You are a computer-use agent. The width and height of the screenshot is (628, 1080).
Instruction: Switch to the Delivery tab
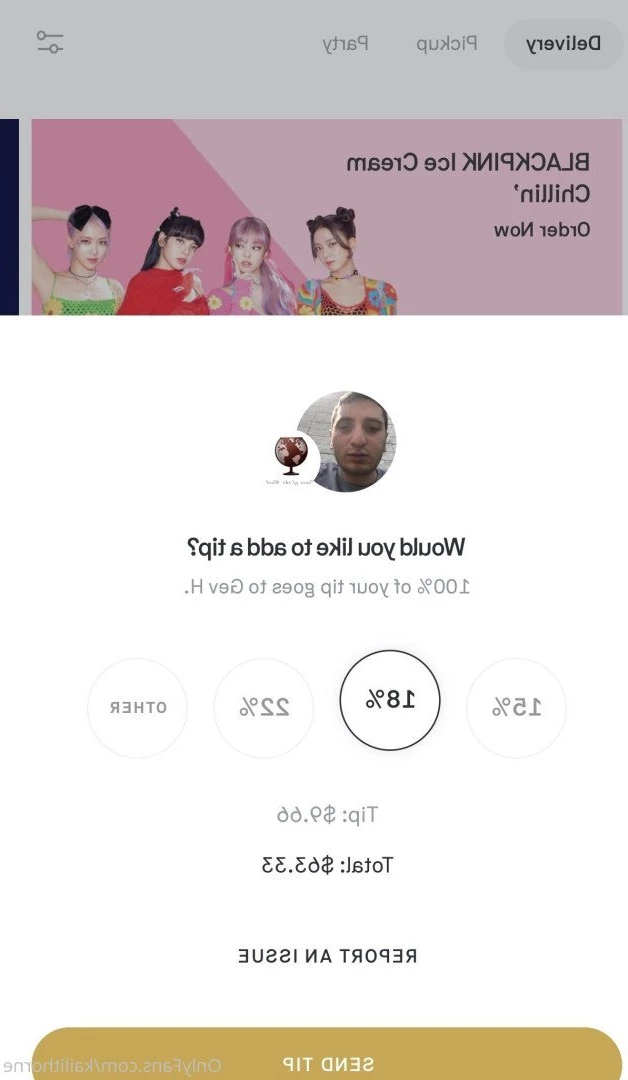pyautogui.click(x=564, y=43)
